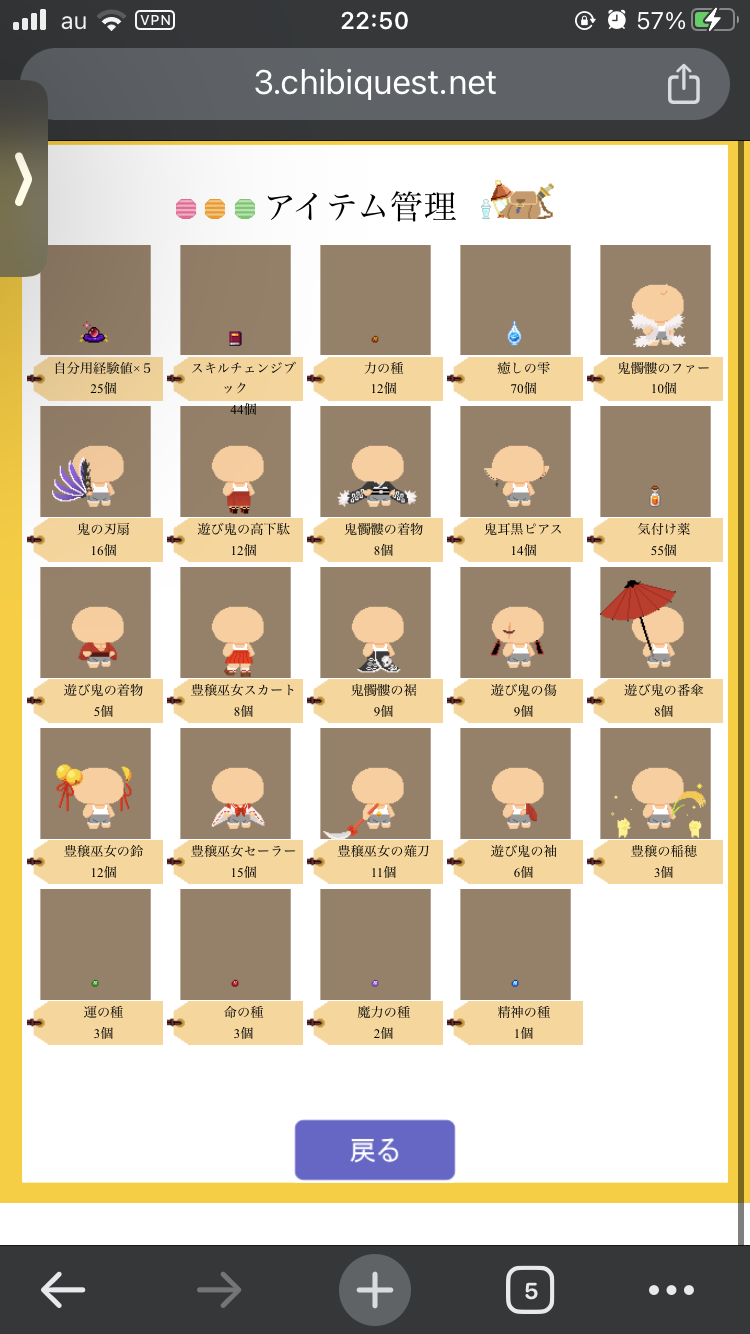
Task: Pick the 豊穣巫女の薙刀 item
Action: 375,783
